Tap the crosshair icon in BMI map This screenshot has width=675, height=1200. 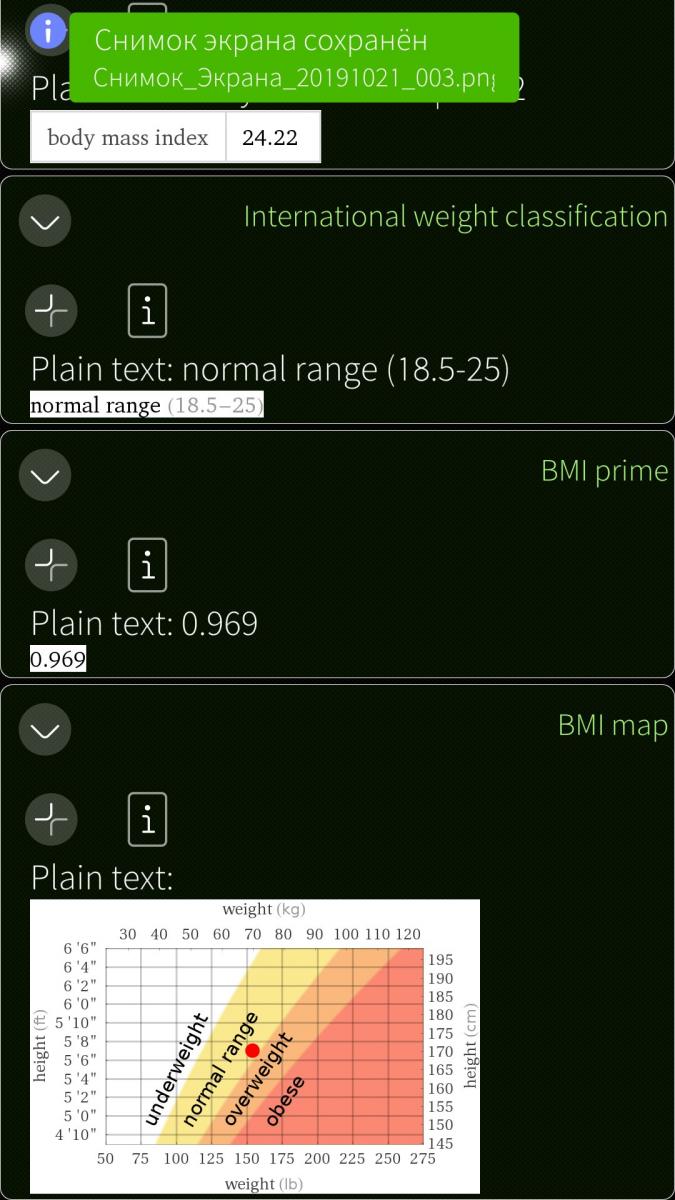coord(50,821)
